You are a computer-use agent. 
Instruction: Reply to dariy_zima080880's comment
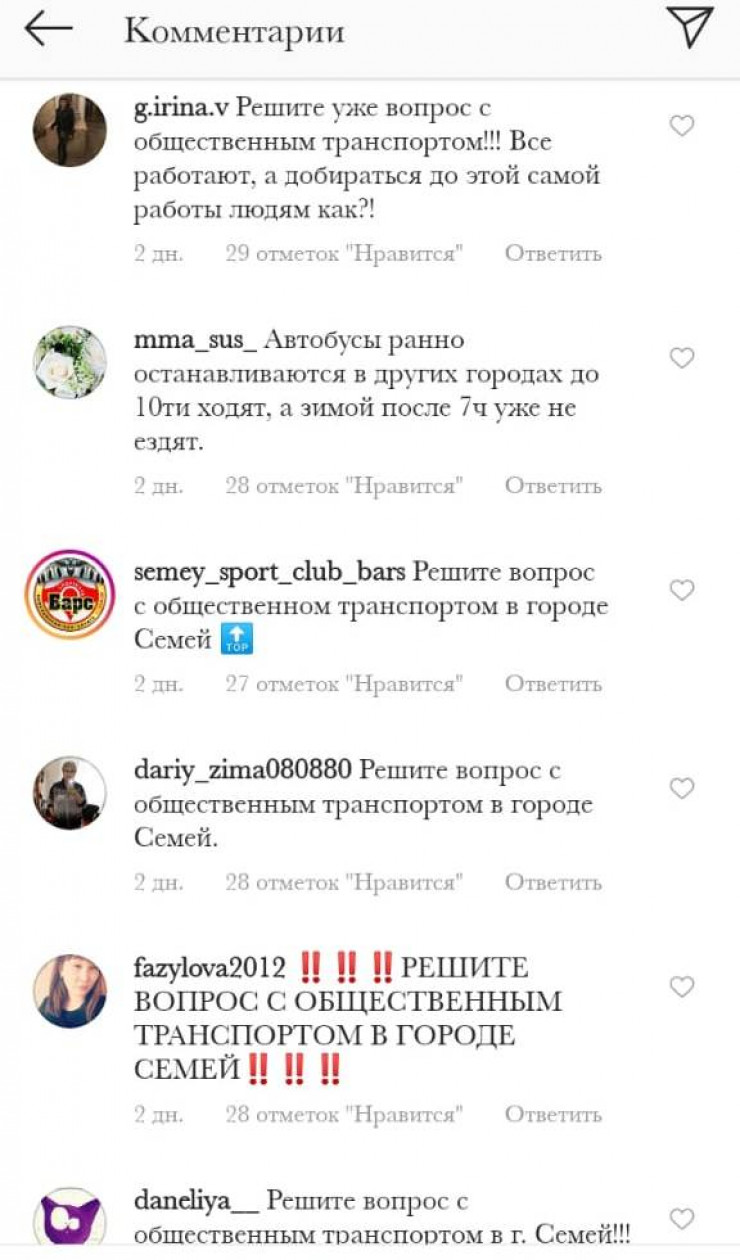[x=553, y=882]
